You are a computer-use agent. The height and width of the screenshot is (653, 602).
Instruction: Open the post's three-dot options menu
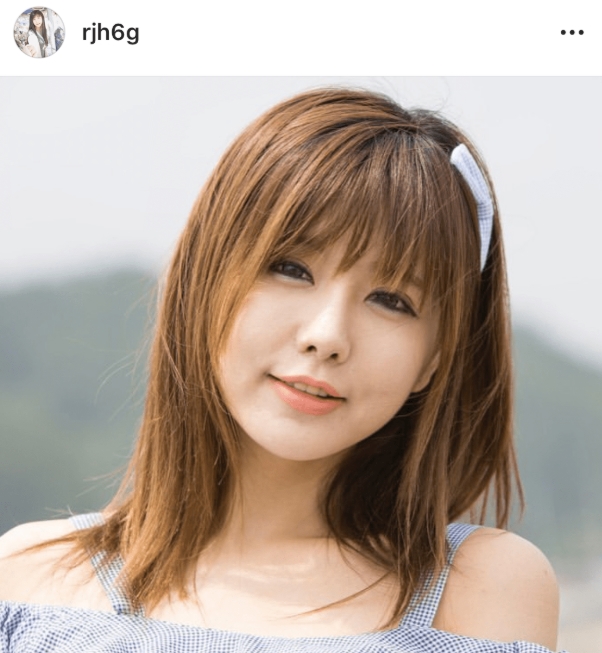[x=571, y=33]
